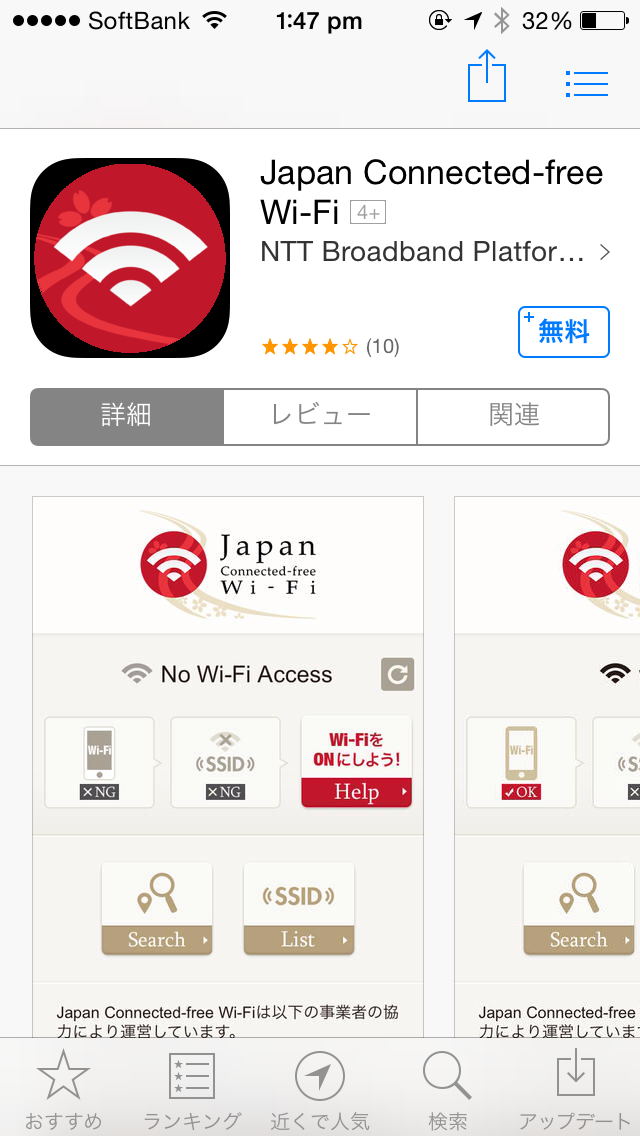This screenshot has height=1136, width=640.
Task: Open NTT Broadband Platform developer page
Action: click(x=433, y=251)
